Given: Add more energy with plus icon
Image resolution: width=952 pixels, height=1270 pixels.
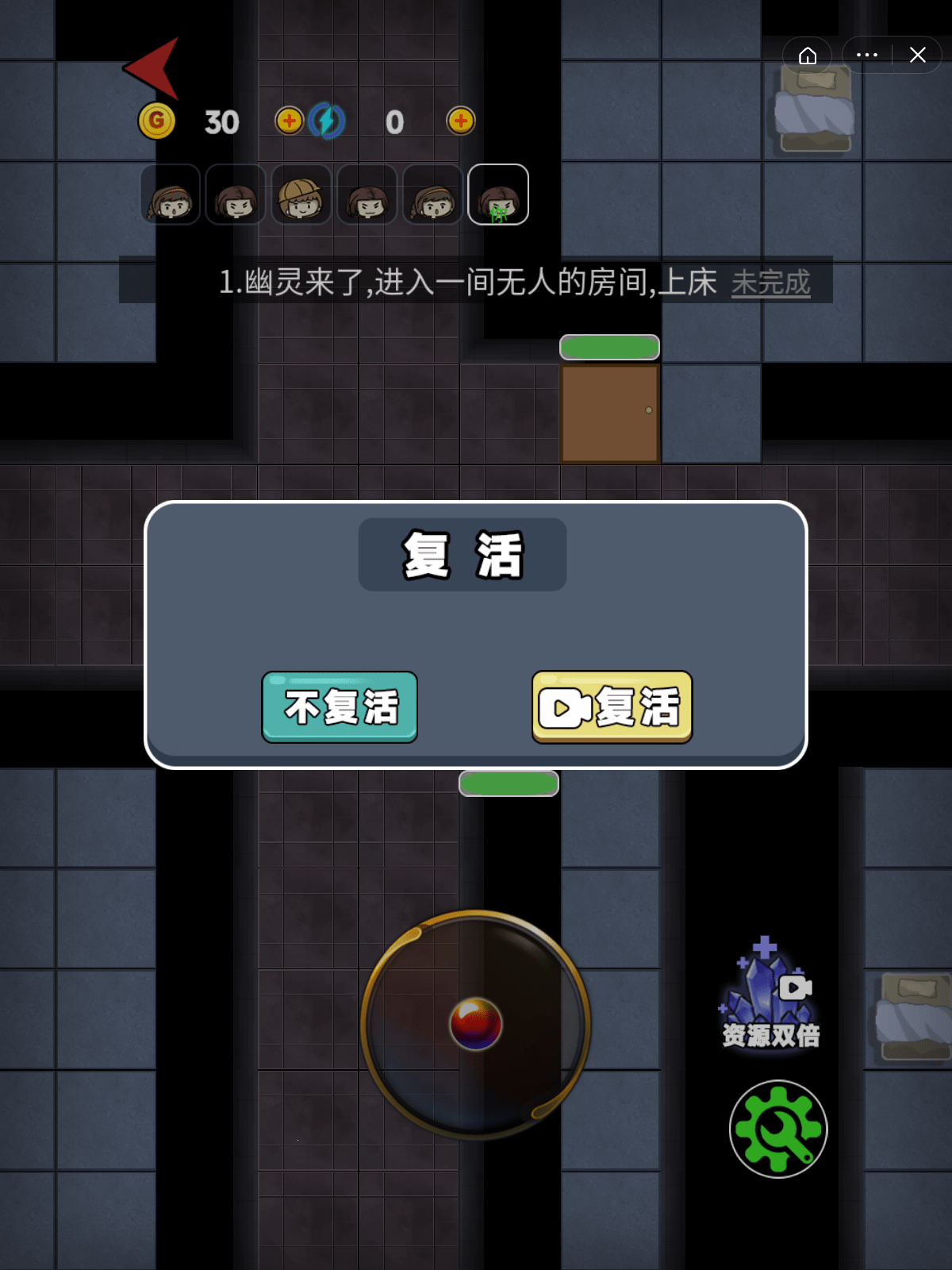Looking at the screenshot, I should pyautogui.click(x=461, y=121).
